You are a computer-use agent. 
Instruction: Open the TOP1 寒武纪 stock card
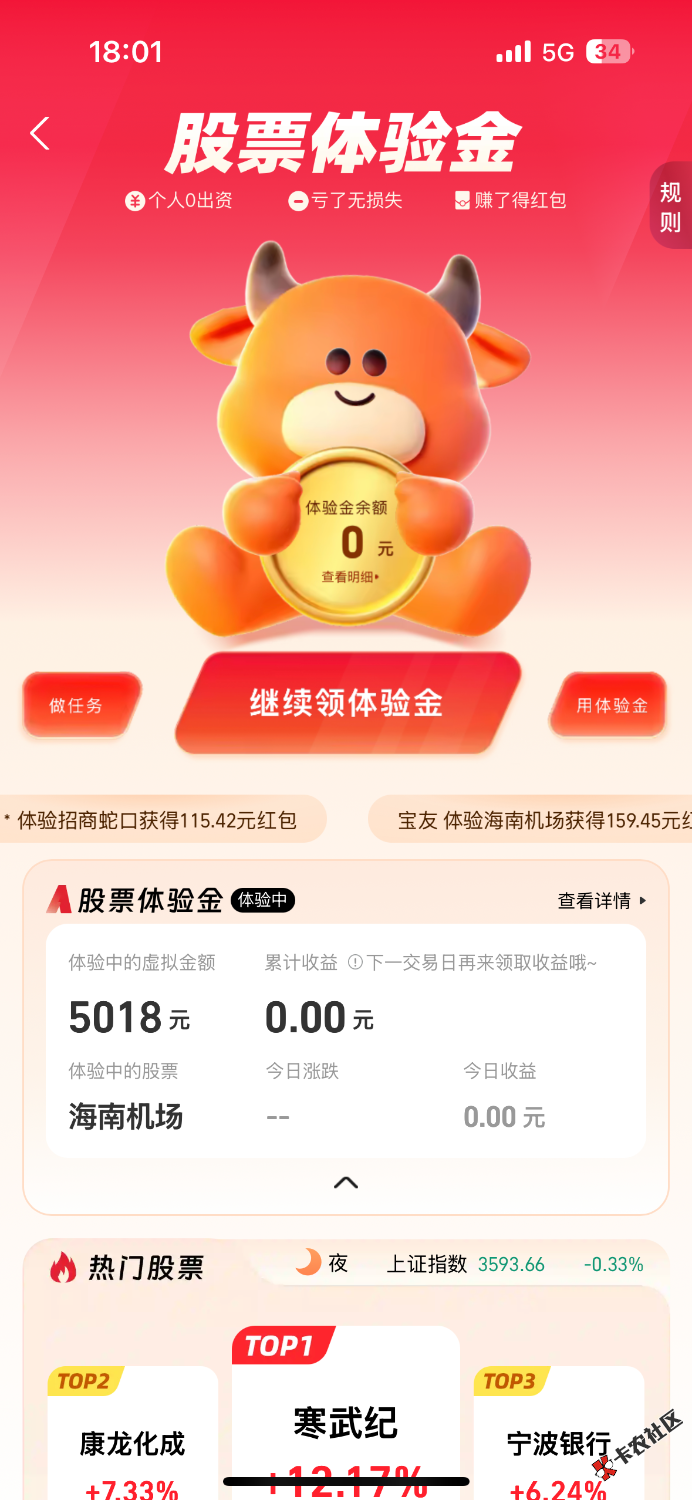(346, 1420)
